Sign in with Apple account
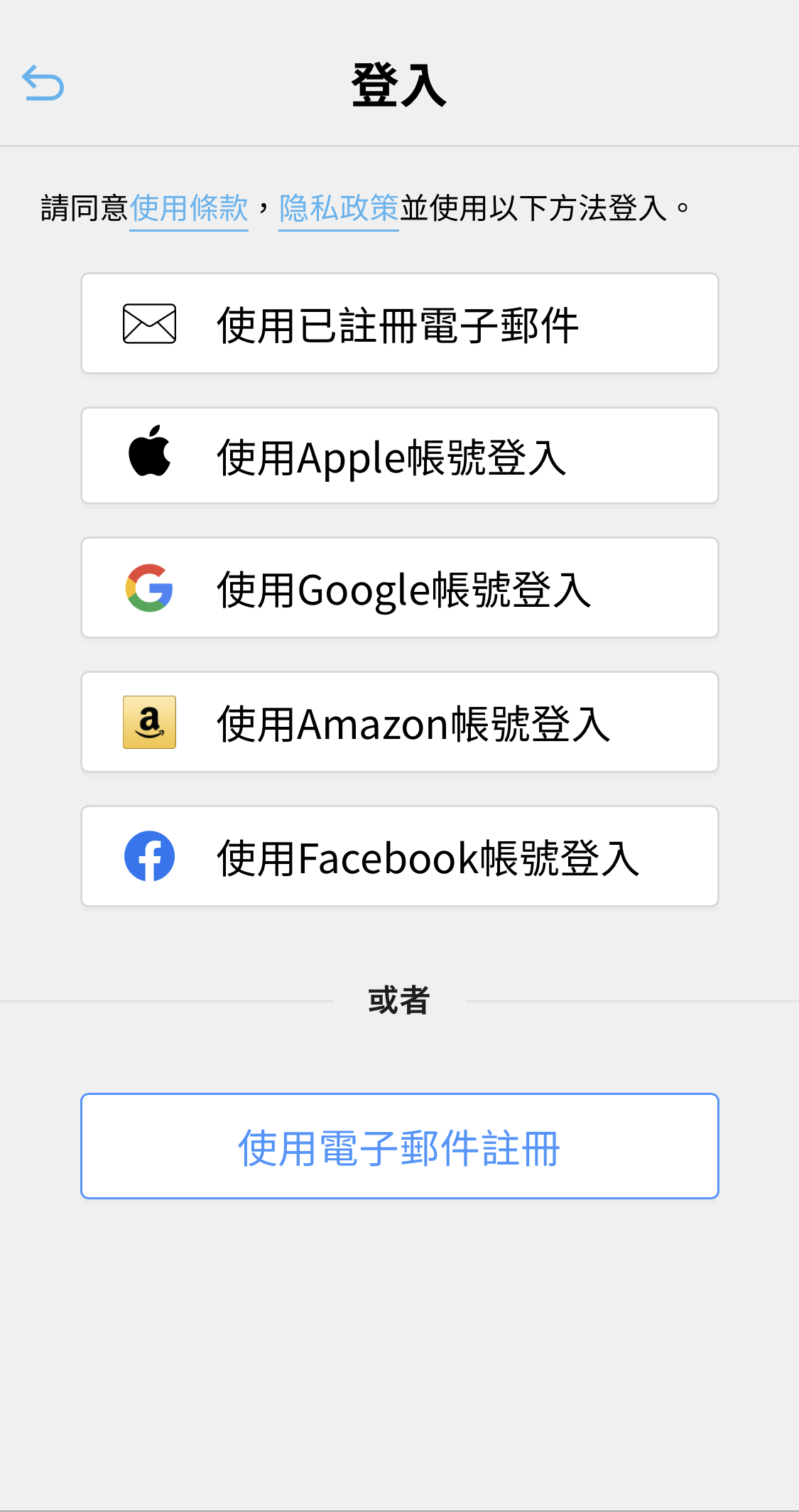The image size is (799, 1512). 399,456
